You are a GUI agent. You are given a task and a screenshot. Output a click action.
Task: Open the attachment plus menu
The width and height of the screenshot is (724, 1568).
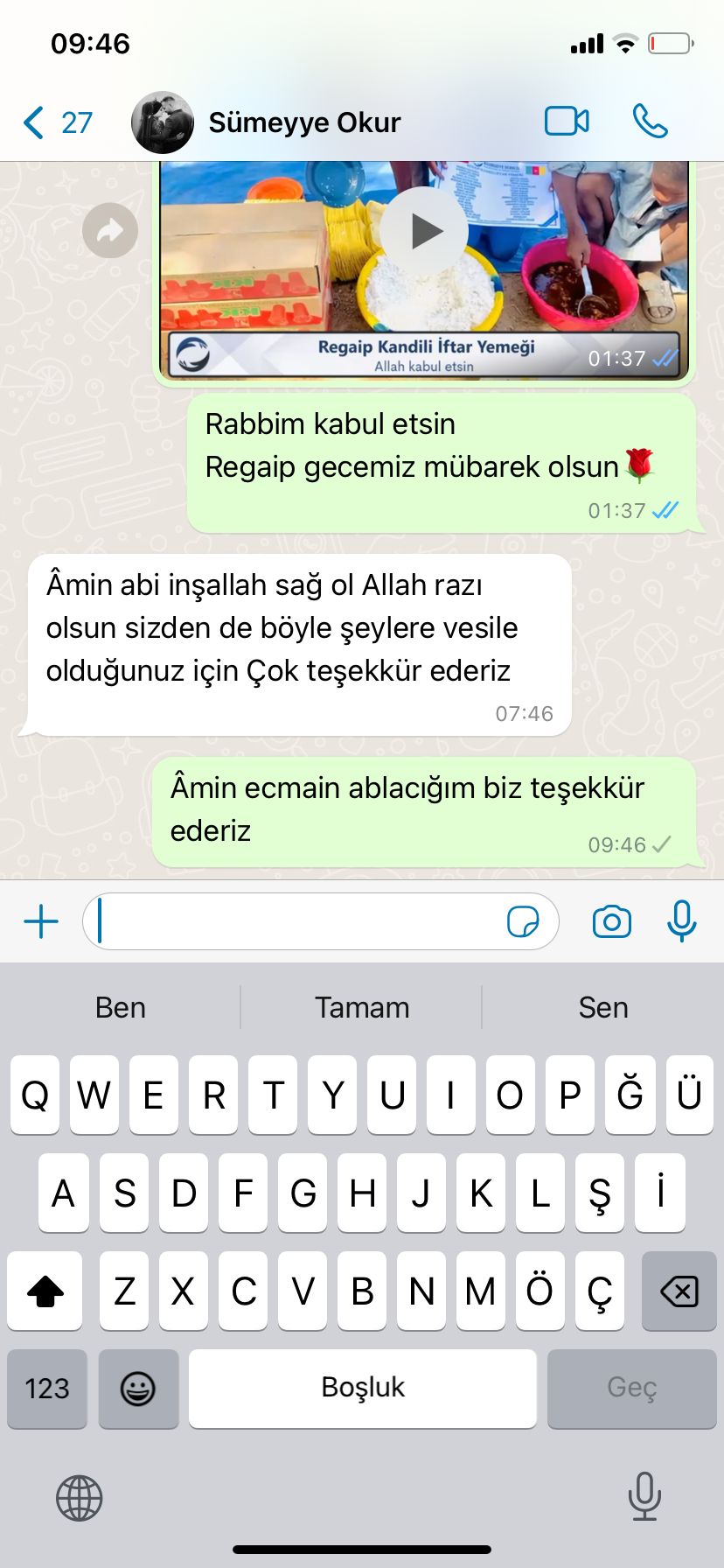(40, 921)
